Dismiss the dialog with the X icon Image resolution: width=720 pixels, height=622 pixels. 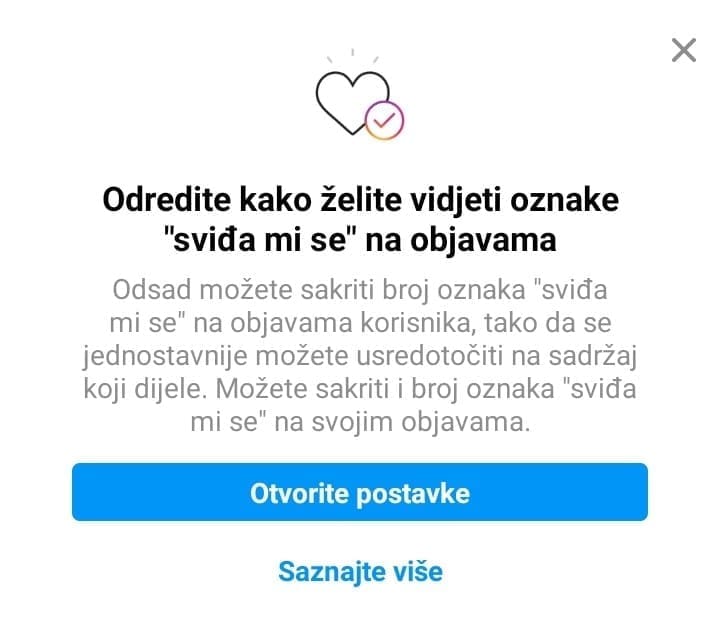coord(684,50)
